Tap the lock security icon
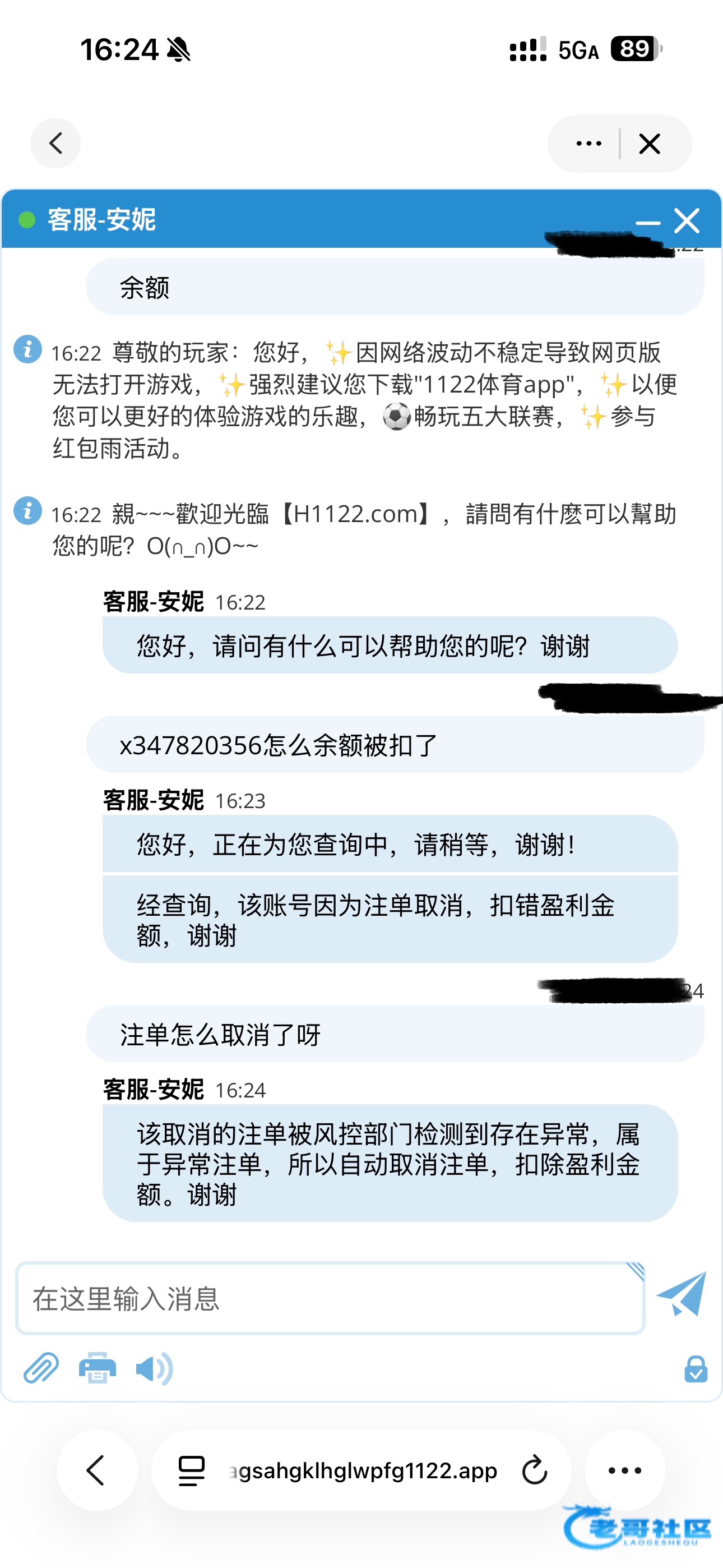Image resolution: width=723 pixels, height=1568 pixels. click(x=695, y=1369)
